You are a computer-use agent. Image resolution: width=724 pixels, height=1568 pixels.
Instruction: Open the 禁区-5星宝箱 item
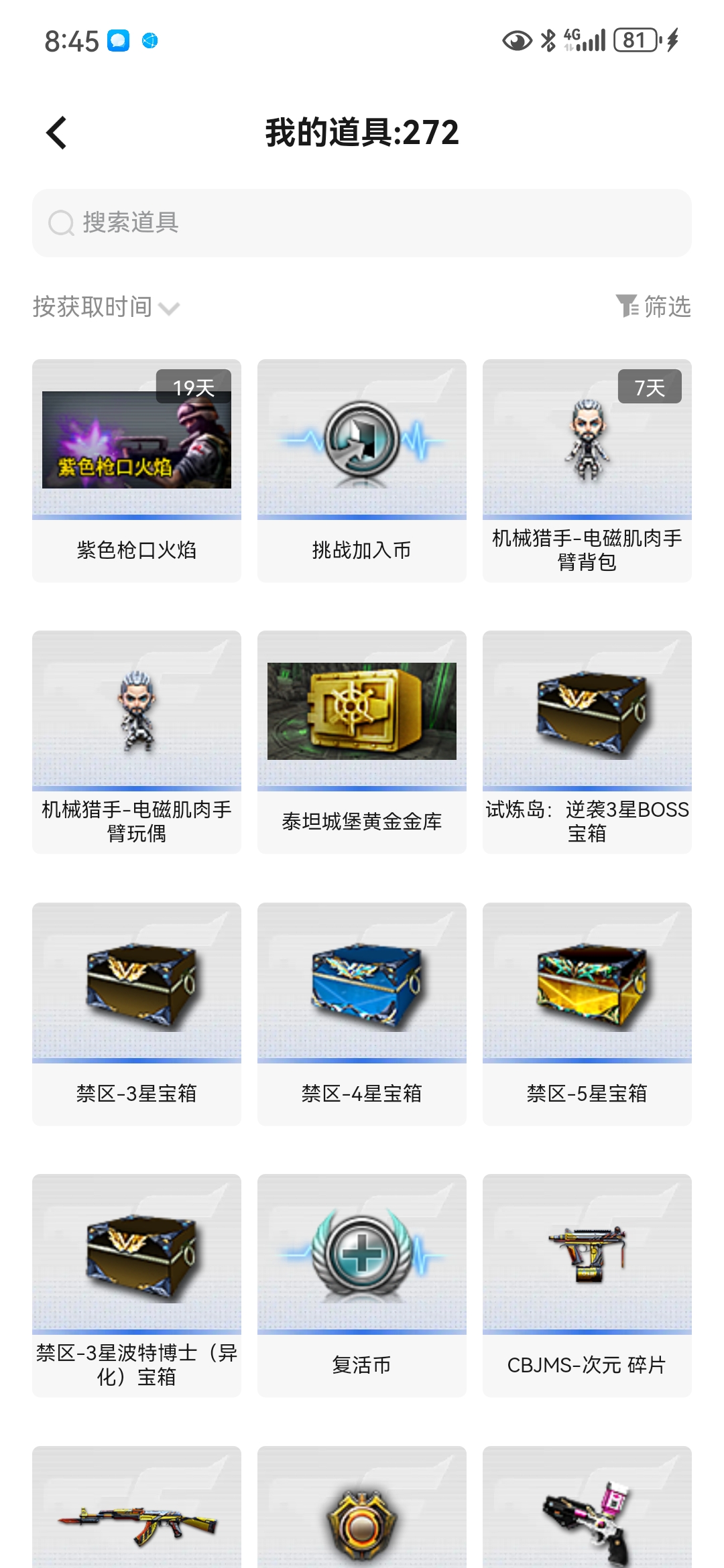[587, 1014]
